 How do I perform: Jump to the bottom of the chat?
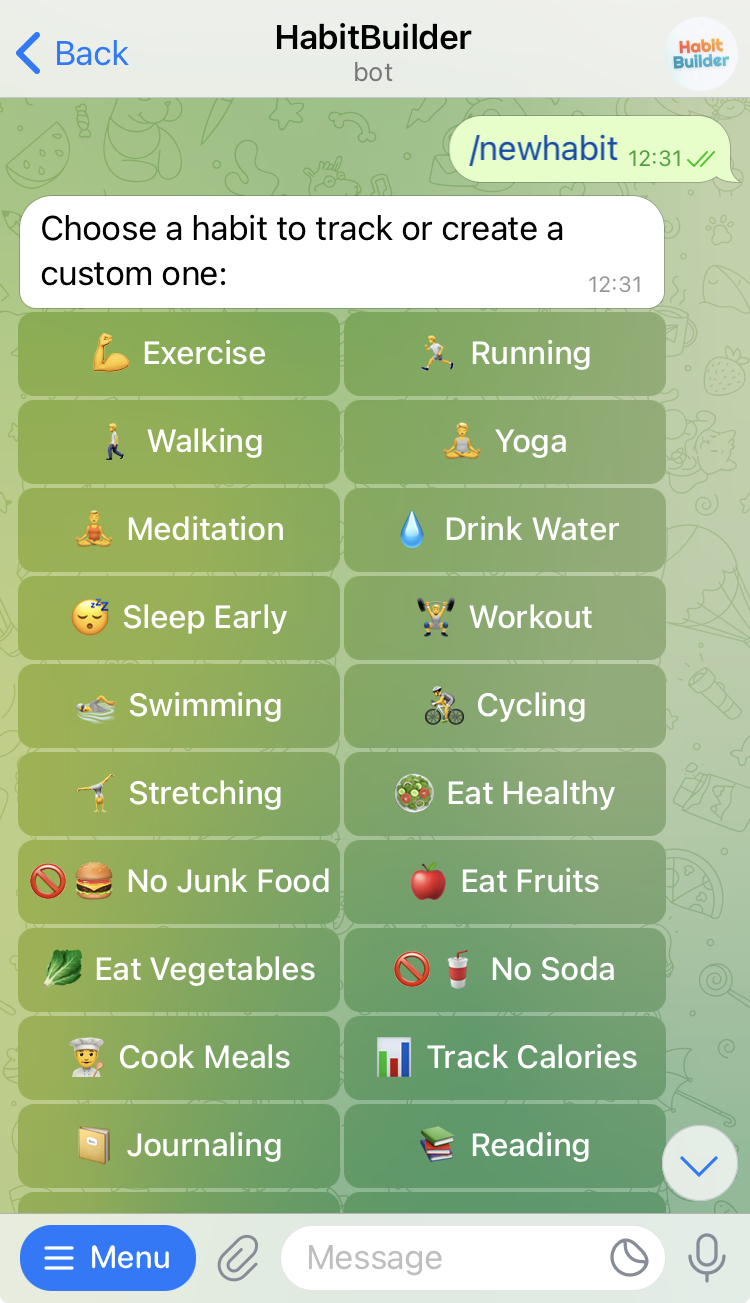(x=699, y=1164)
